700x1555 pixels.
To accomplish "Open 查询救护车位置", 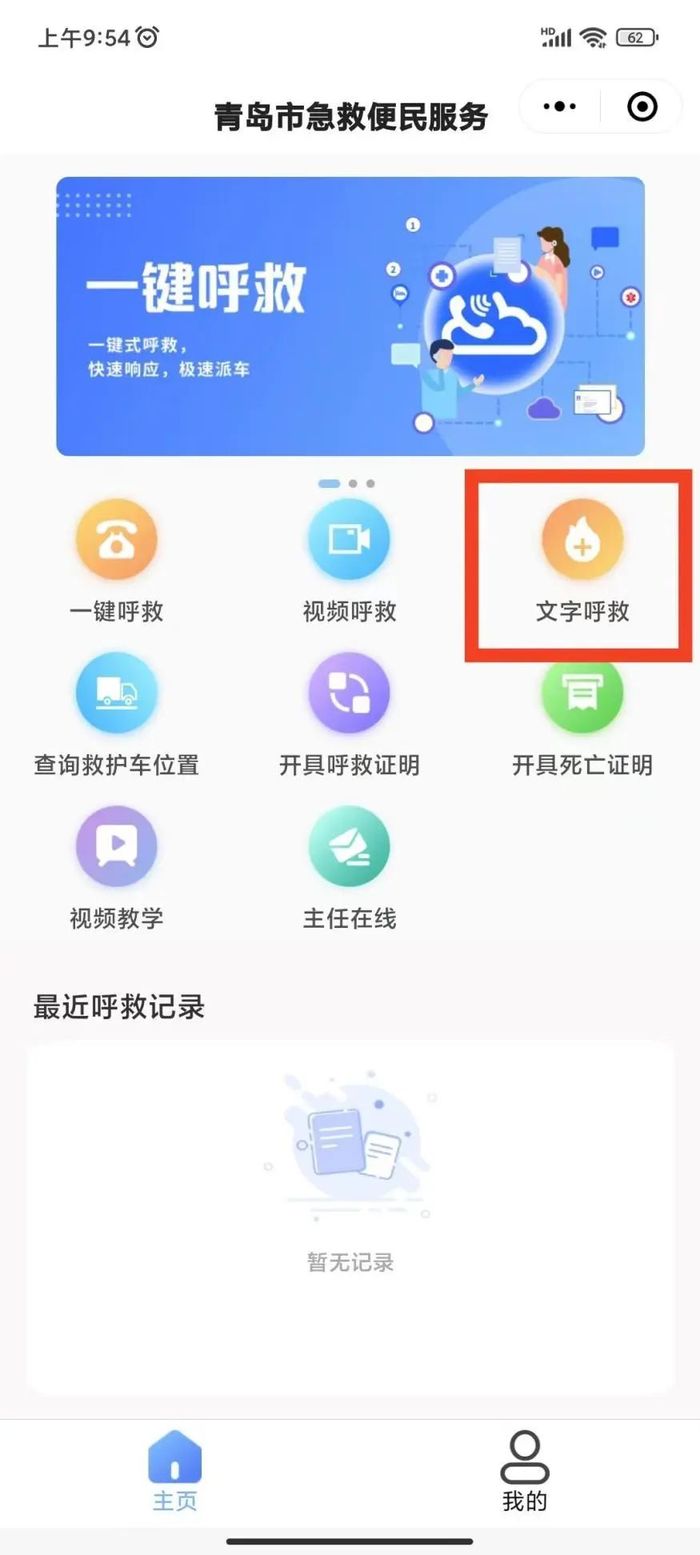I will pyautogui.click(x=116, y=693).
